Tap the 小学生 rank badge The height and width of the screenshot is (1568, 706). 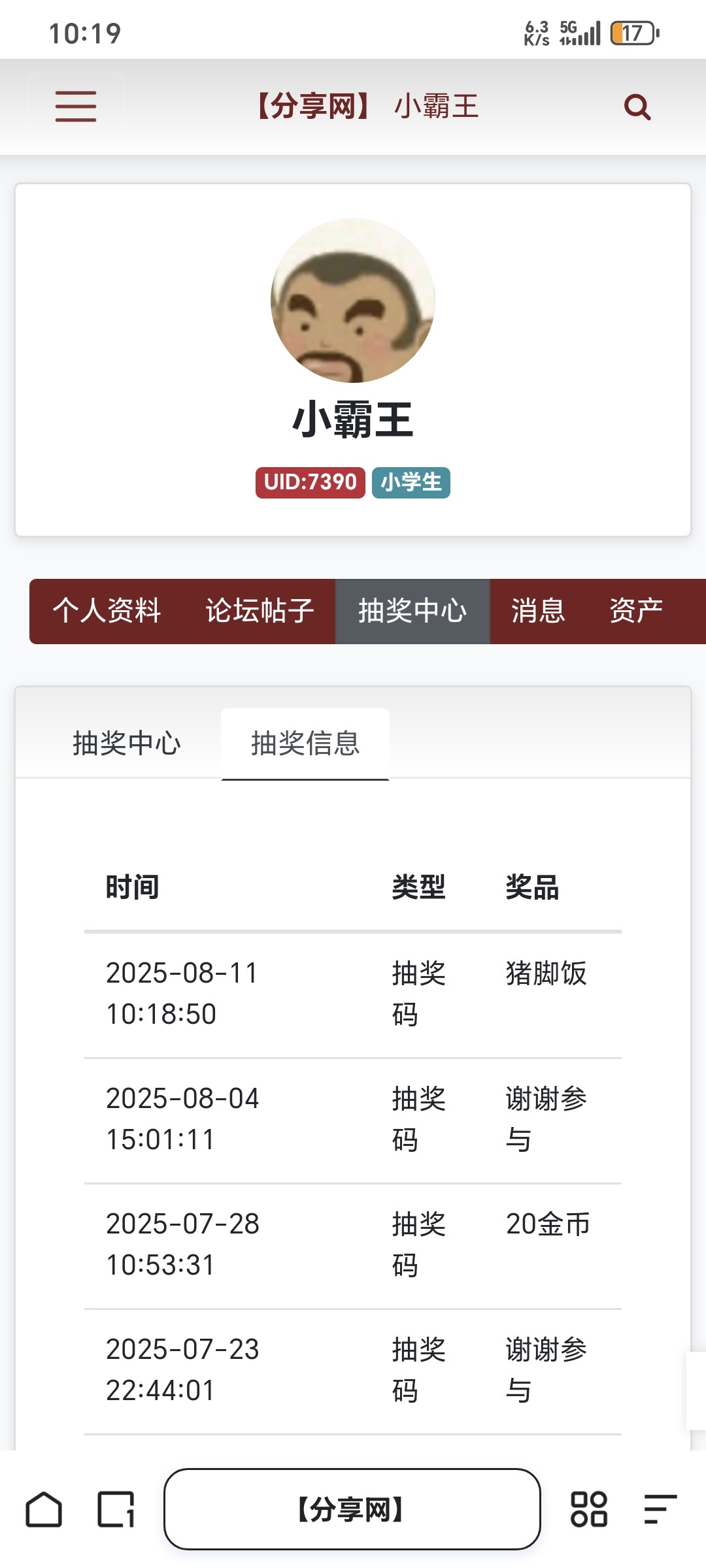click(411, 482)
